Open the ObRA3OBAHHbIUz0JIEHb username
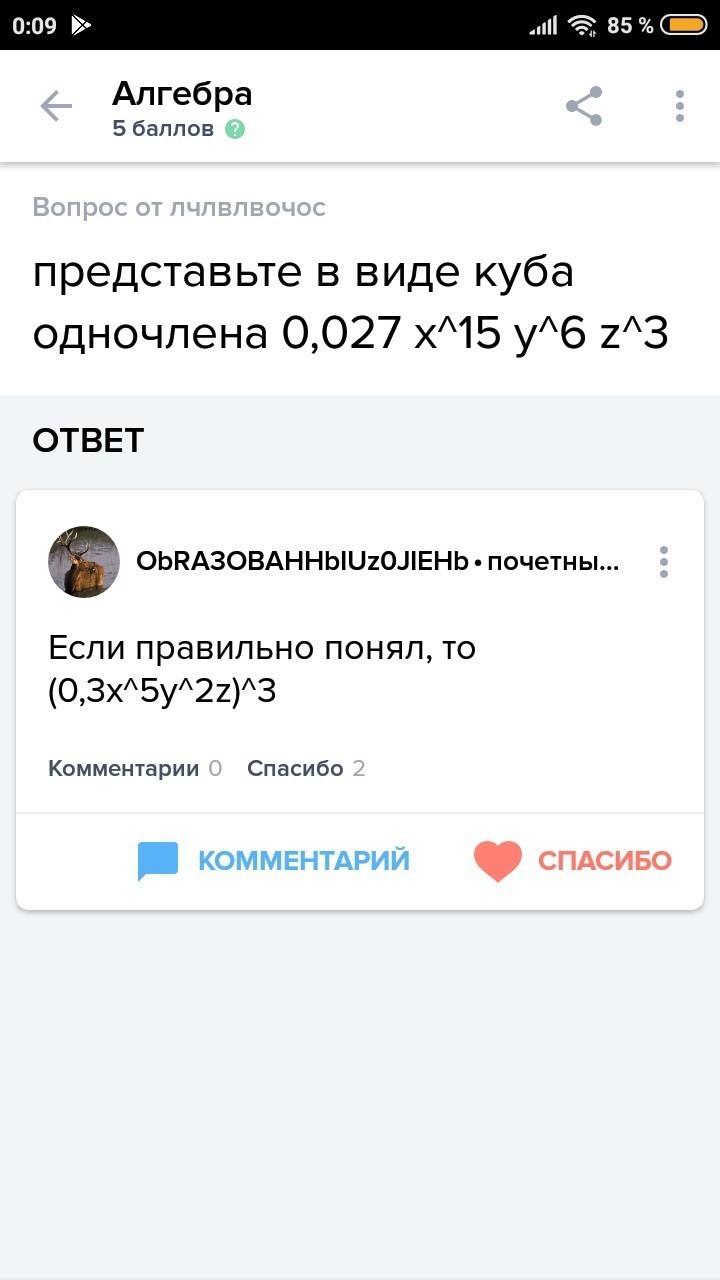Image resolution: width=720 pixels, height=1280 pixels. (302, 562)
